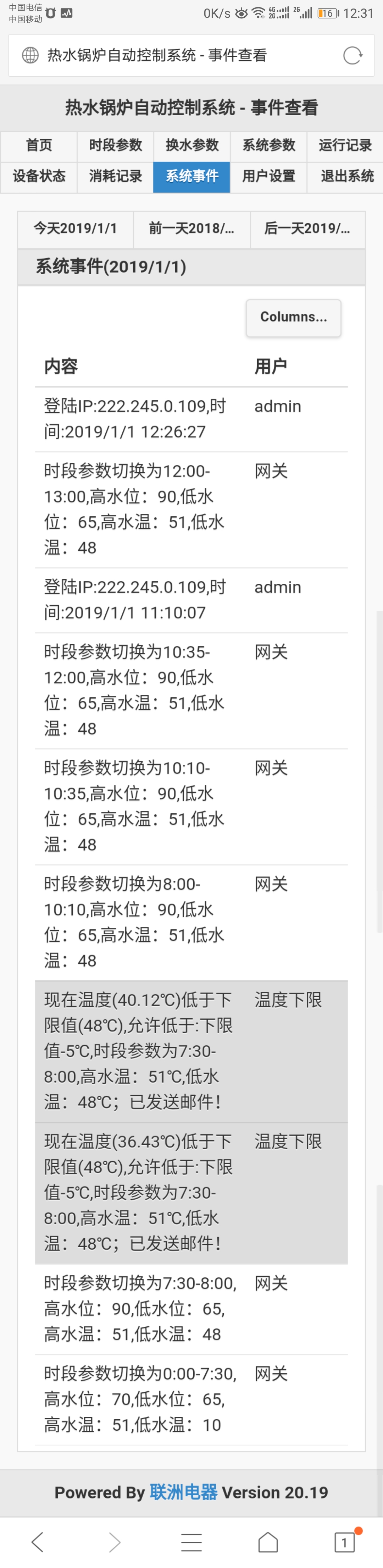View the 运行记录 tab

(345, 145)
